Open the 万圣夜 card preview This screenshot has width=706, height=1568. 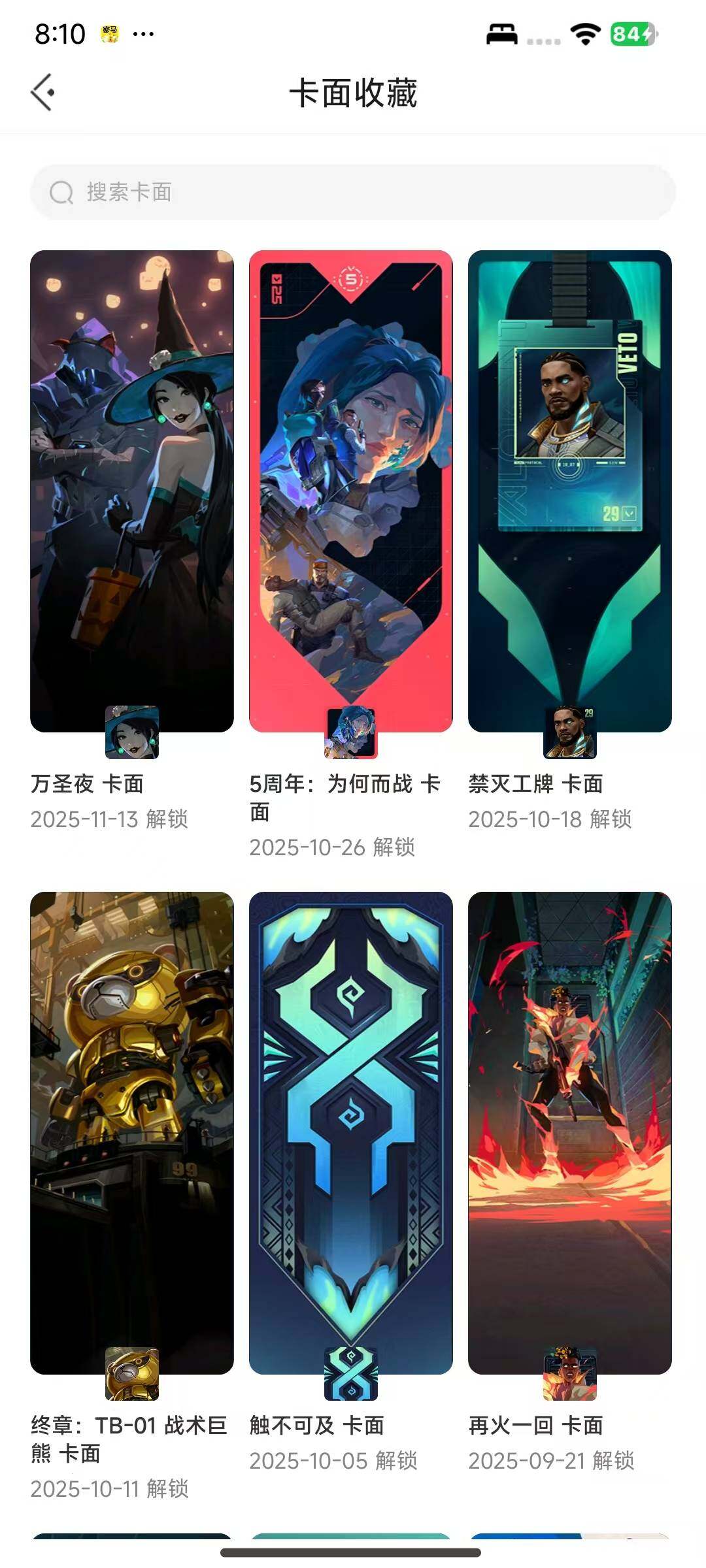pos(129,490)
